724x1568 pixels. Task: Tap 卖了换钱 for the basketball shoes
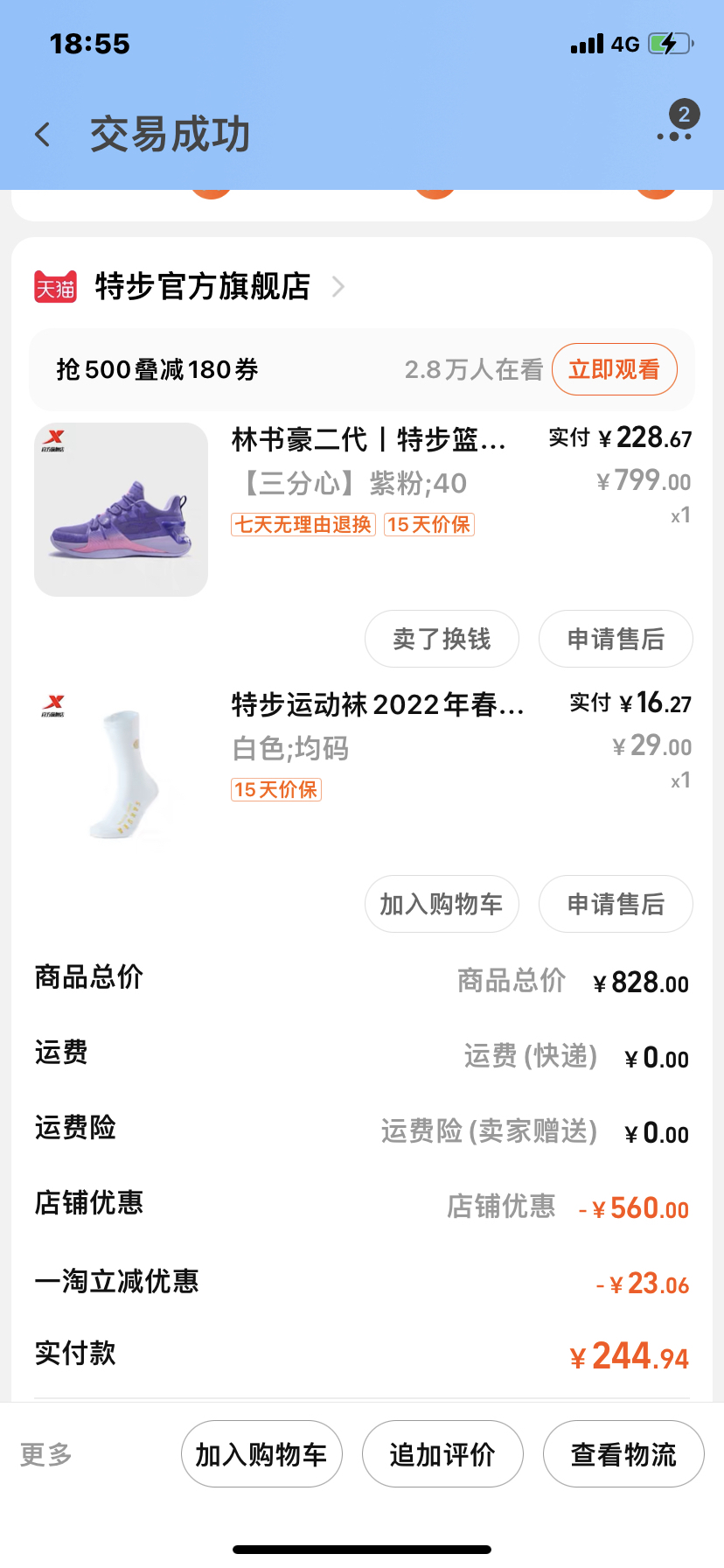[442, 639]
